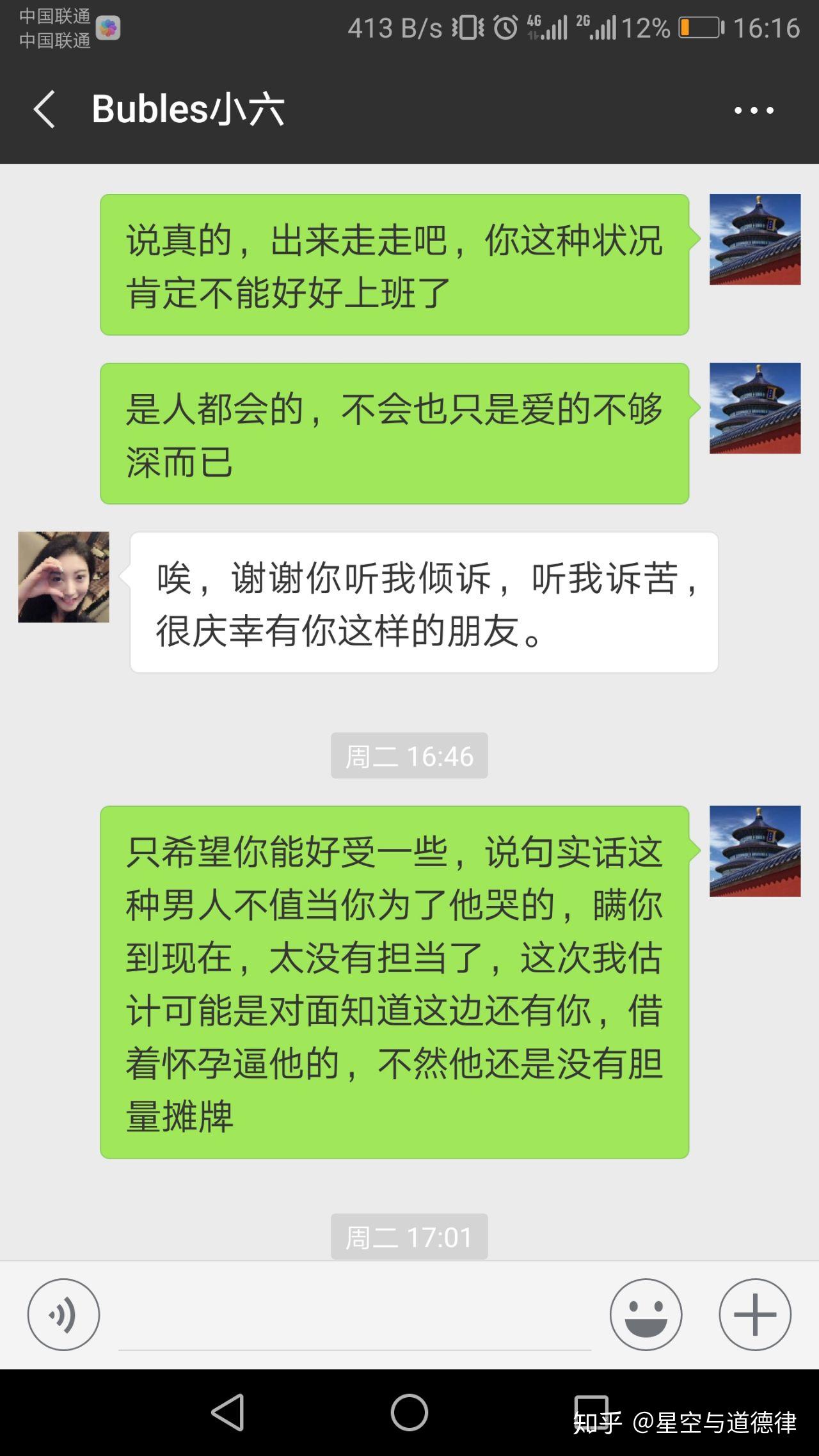Tap the Android home button

(409, 1412)
